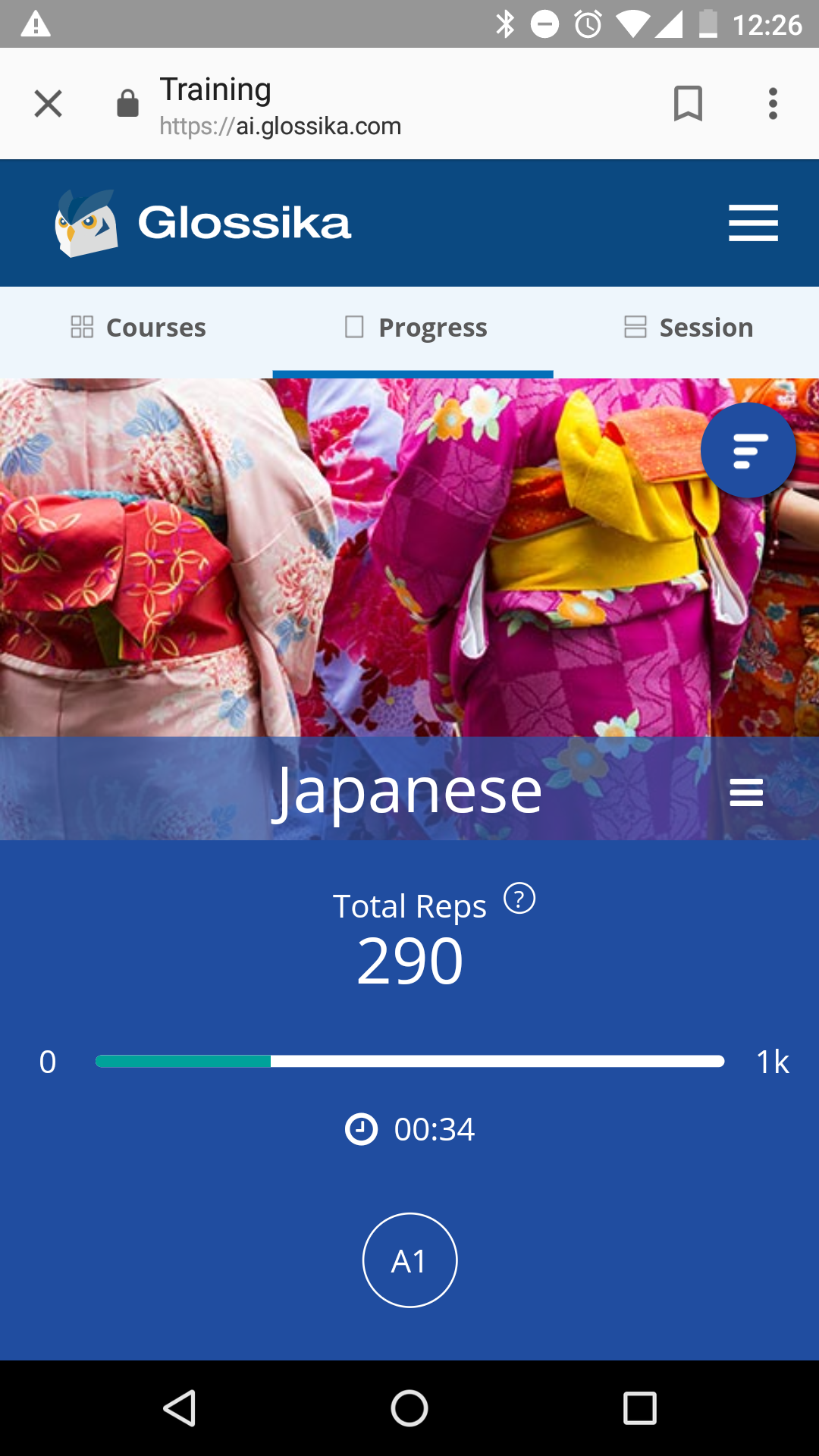Open the Japanese course menu icon

(x=746, y=792)
